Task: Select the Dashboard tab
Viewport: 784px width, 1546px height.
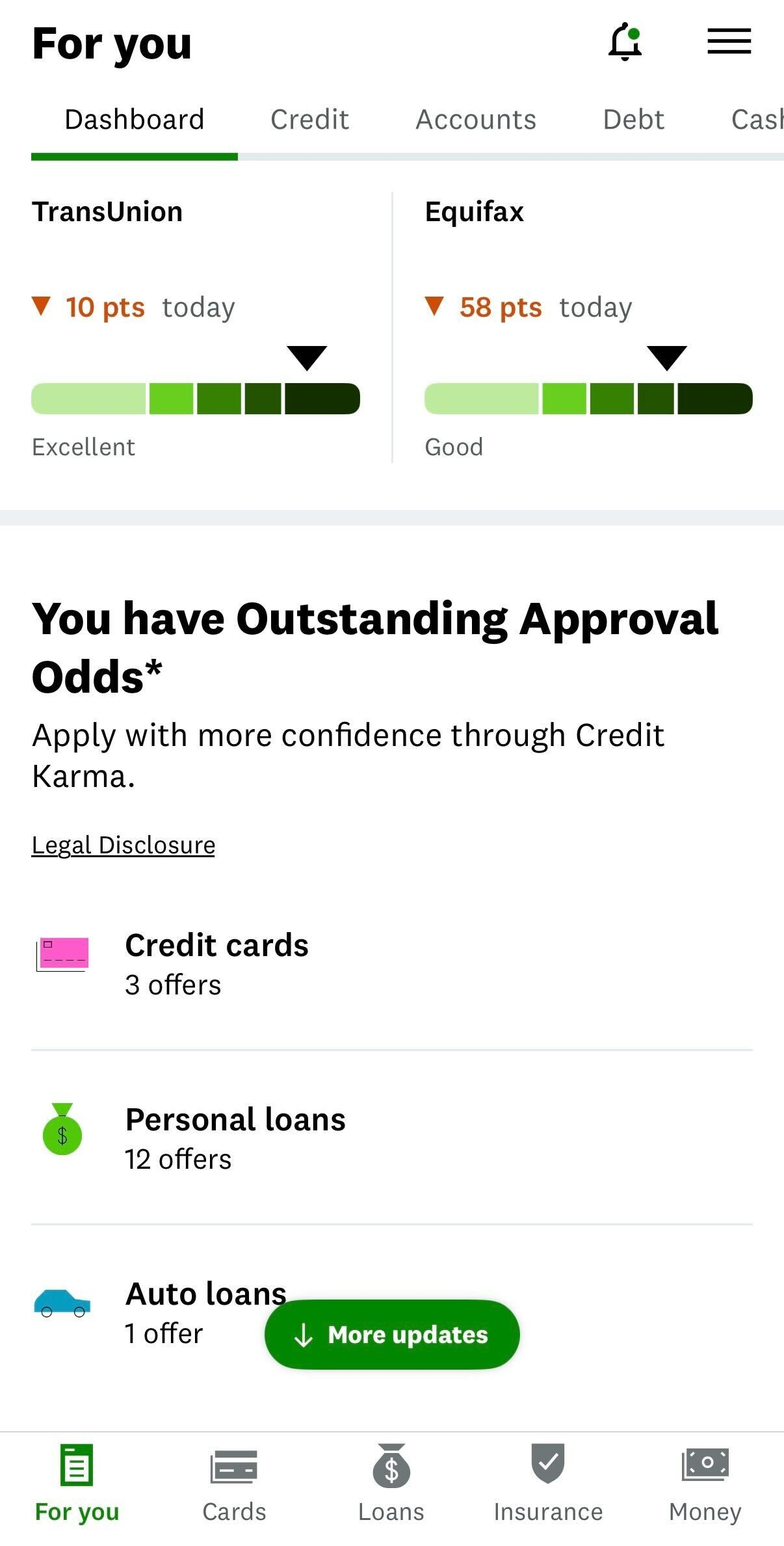Action: [134, 119]
